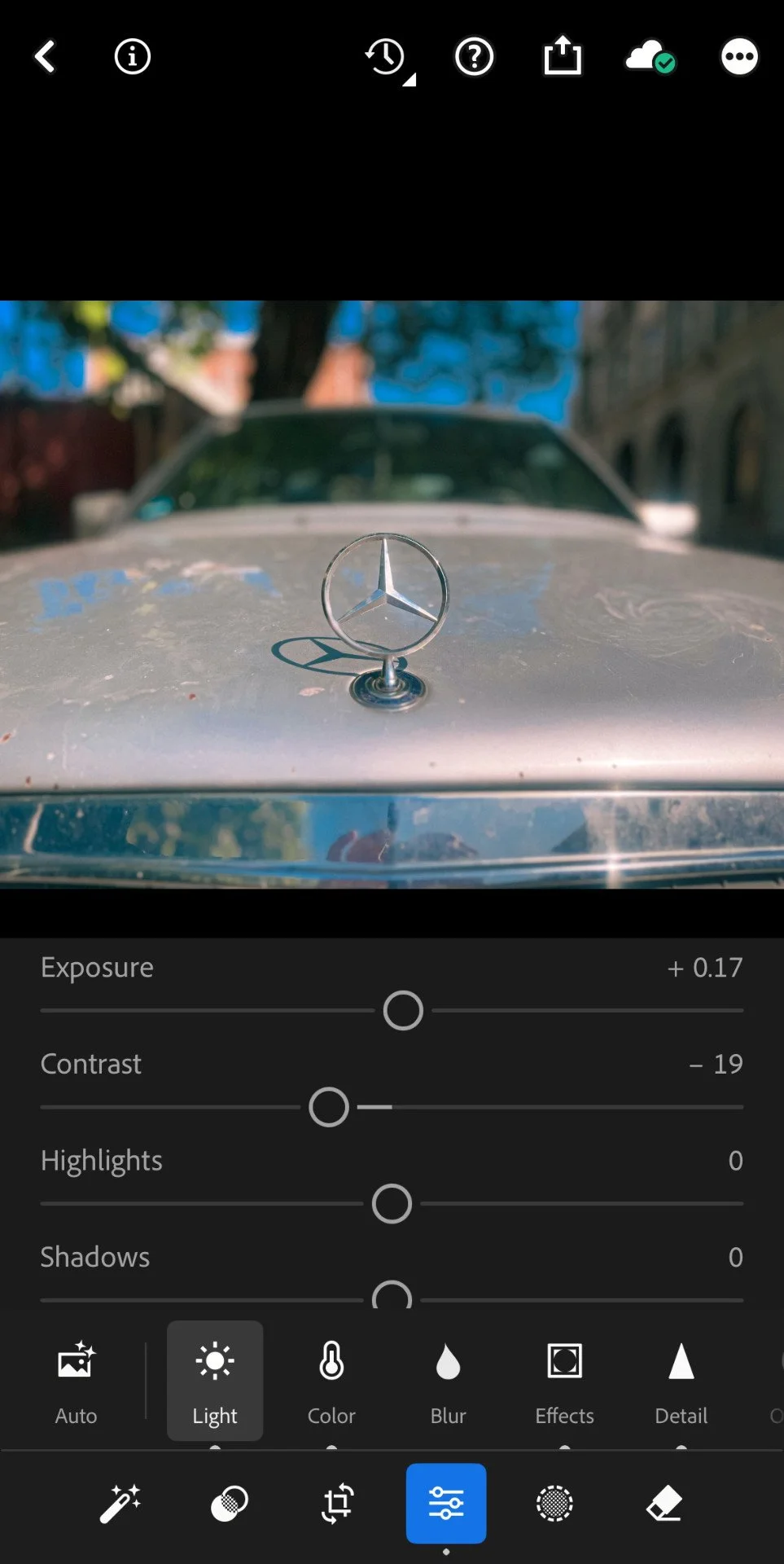Open the help question mark icon
Viewport: 784px width, 1564px height.
click(x=475, y=57)
